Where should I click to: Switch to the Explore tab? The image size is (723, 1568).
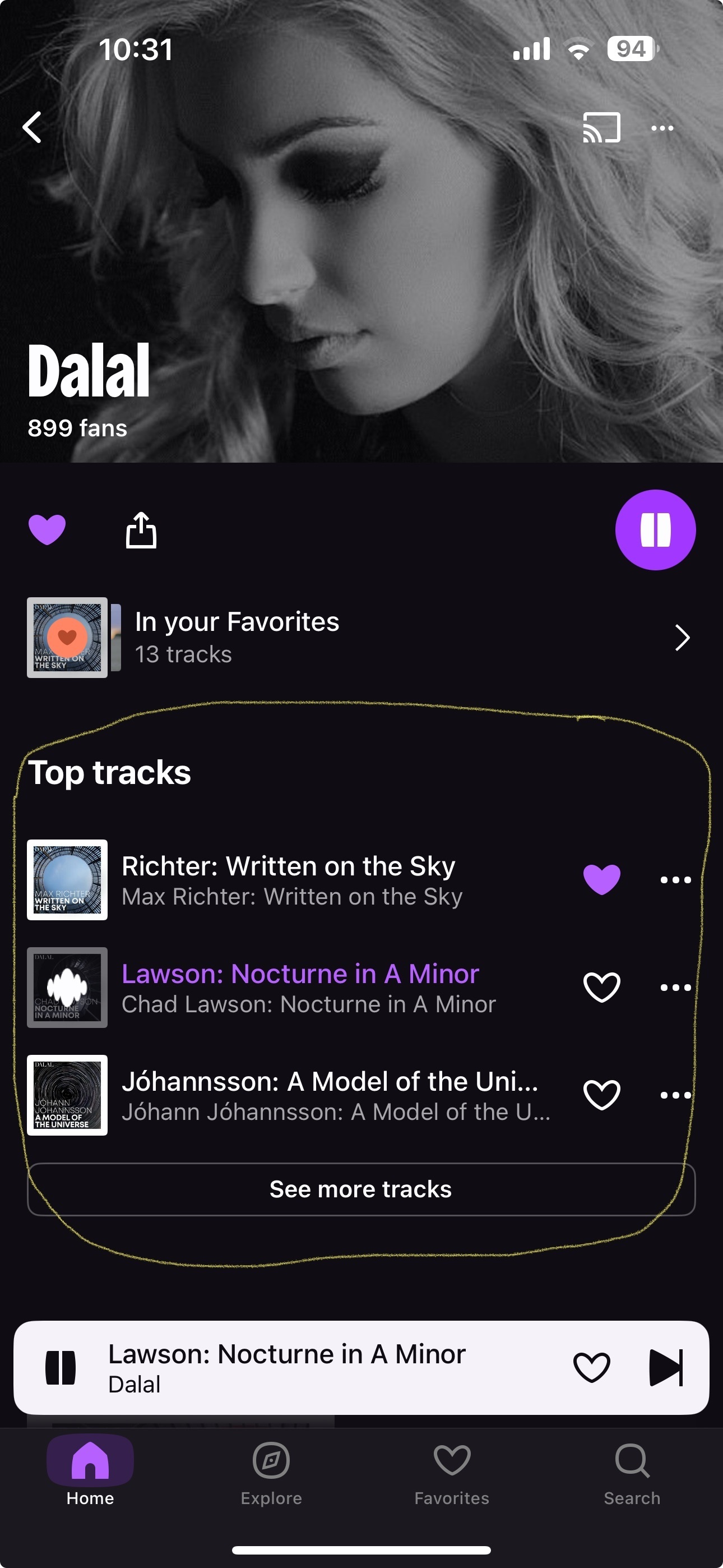[x=271, y=1473]
